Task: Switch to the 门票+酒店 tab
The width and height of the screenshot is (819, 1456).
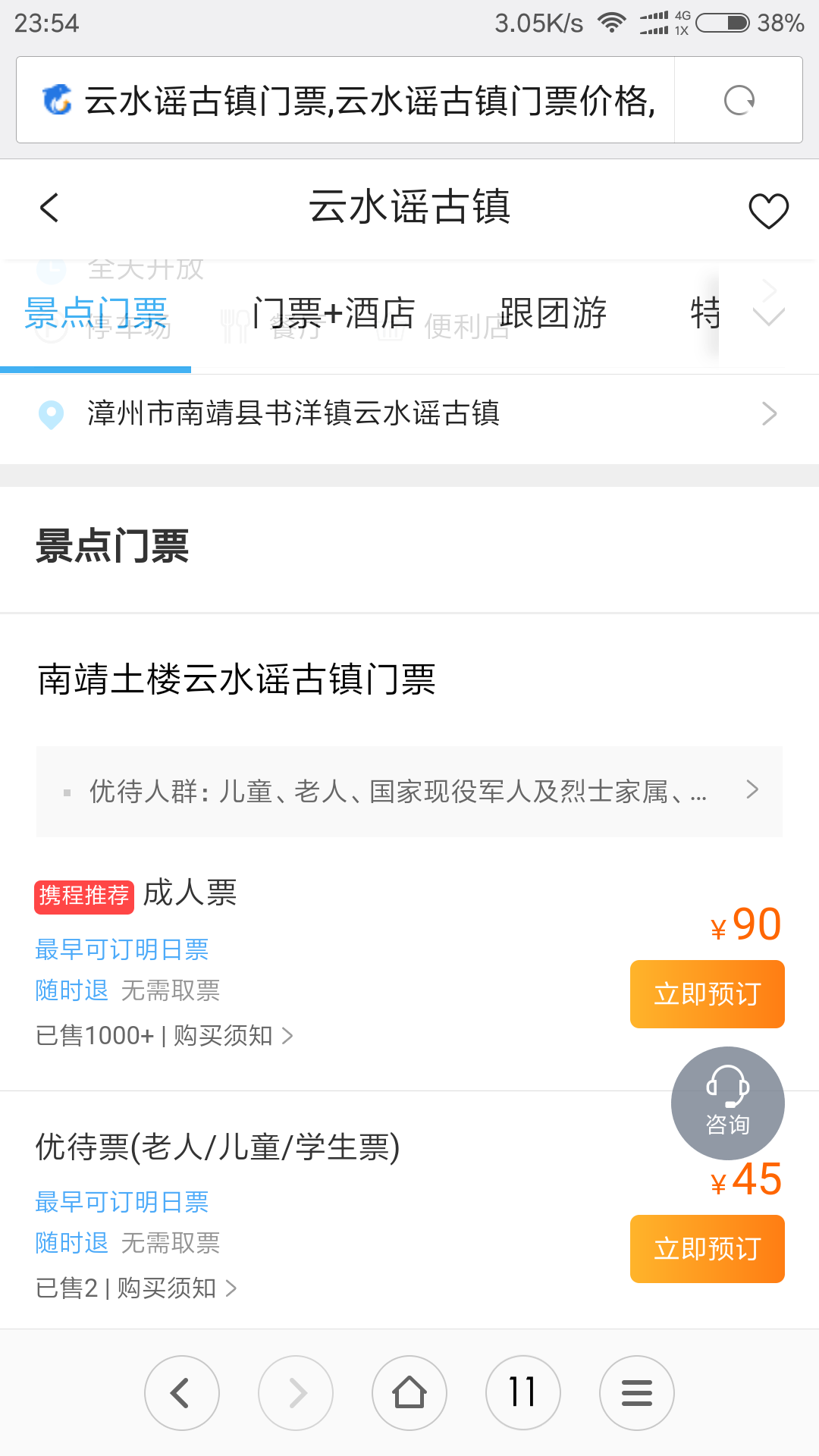Action: click(334, 313)
